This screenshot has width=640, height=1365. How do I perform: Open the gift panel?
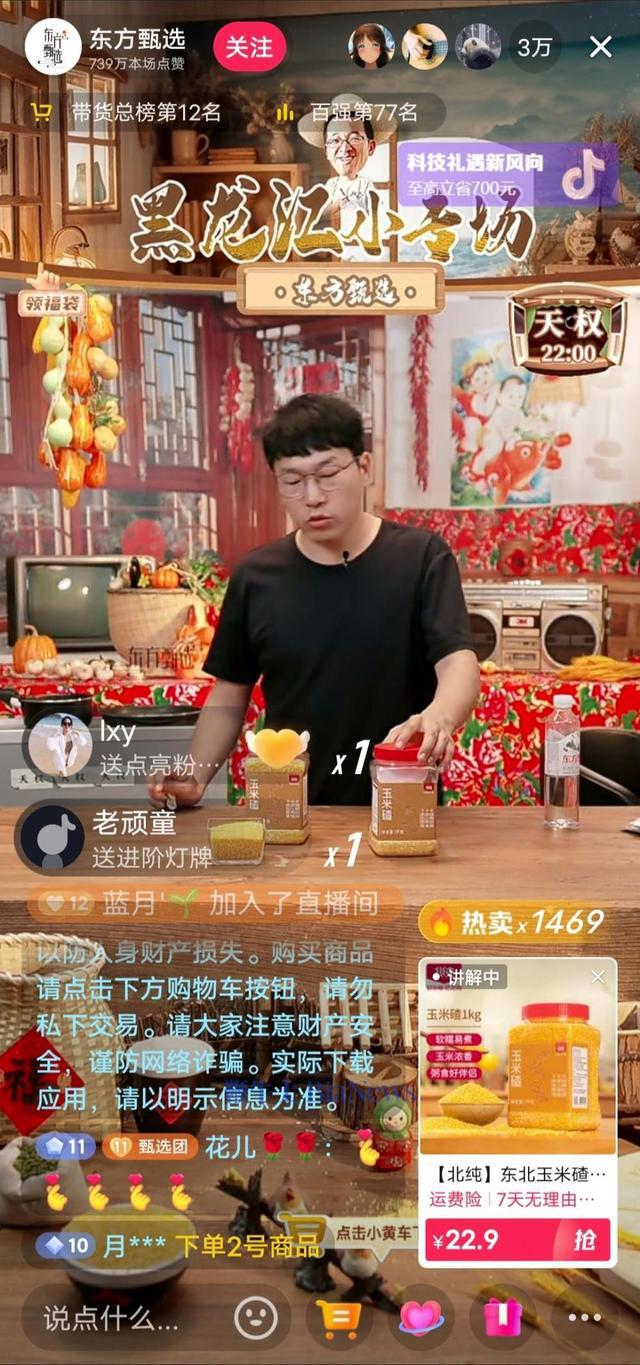(502, 1318)
